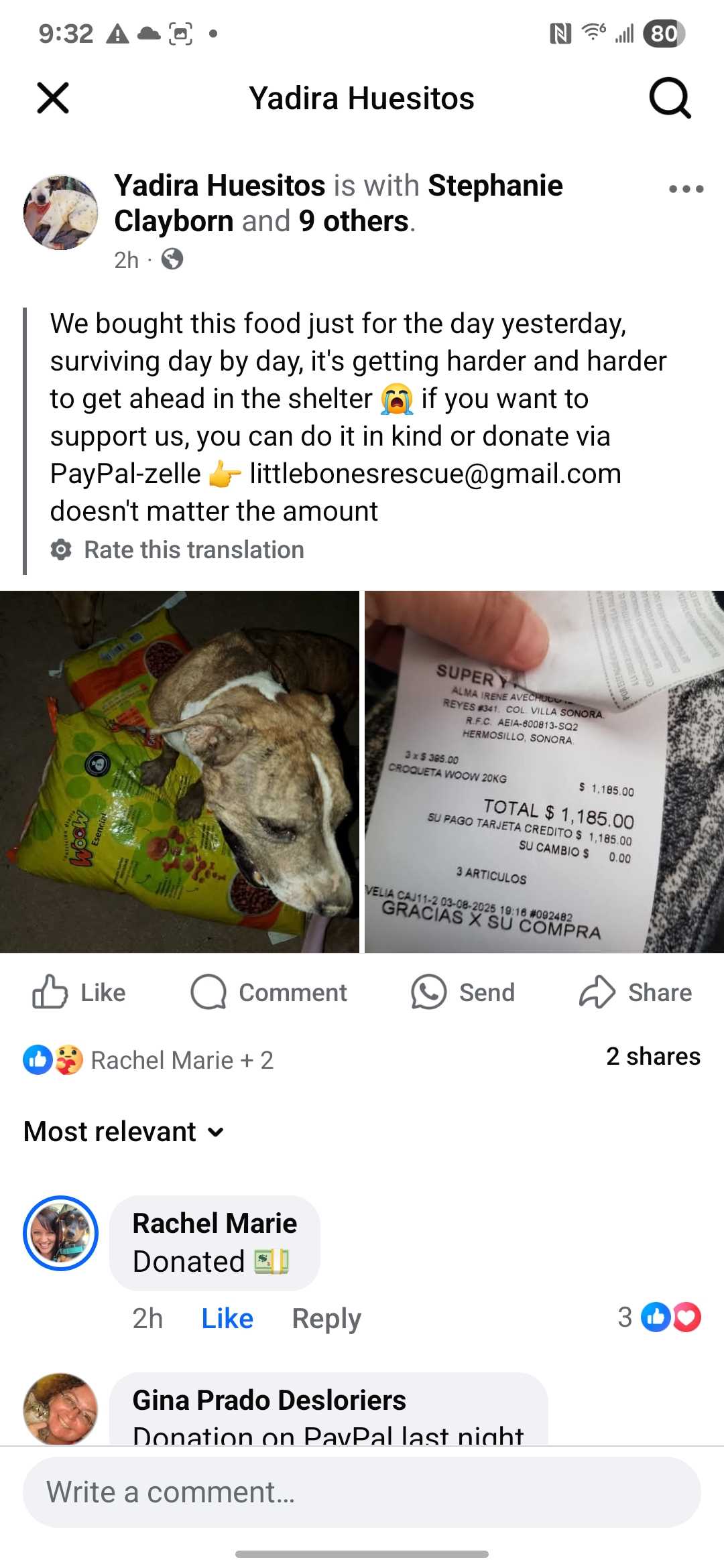Viewport: 724px width, 1568px height.
Task: Like the post
Action: [79, 992]
